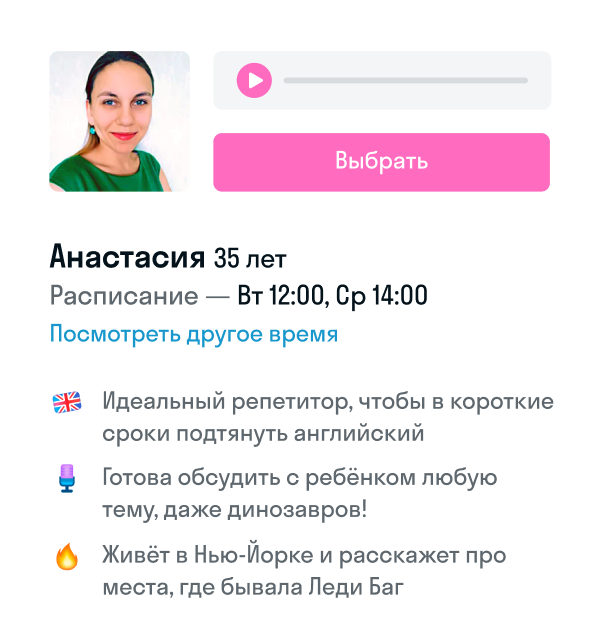Play Anastasia's audio introduction
Image resolution: width=600 pixels, height=624 pixels.
(254, 80)
